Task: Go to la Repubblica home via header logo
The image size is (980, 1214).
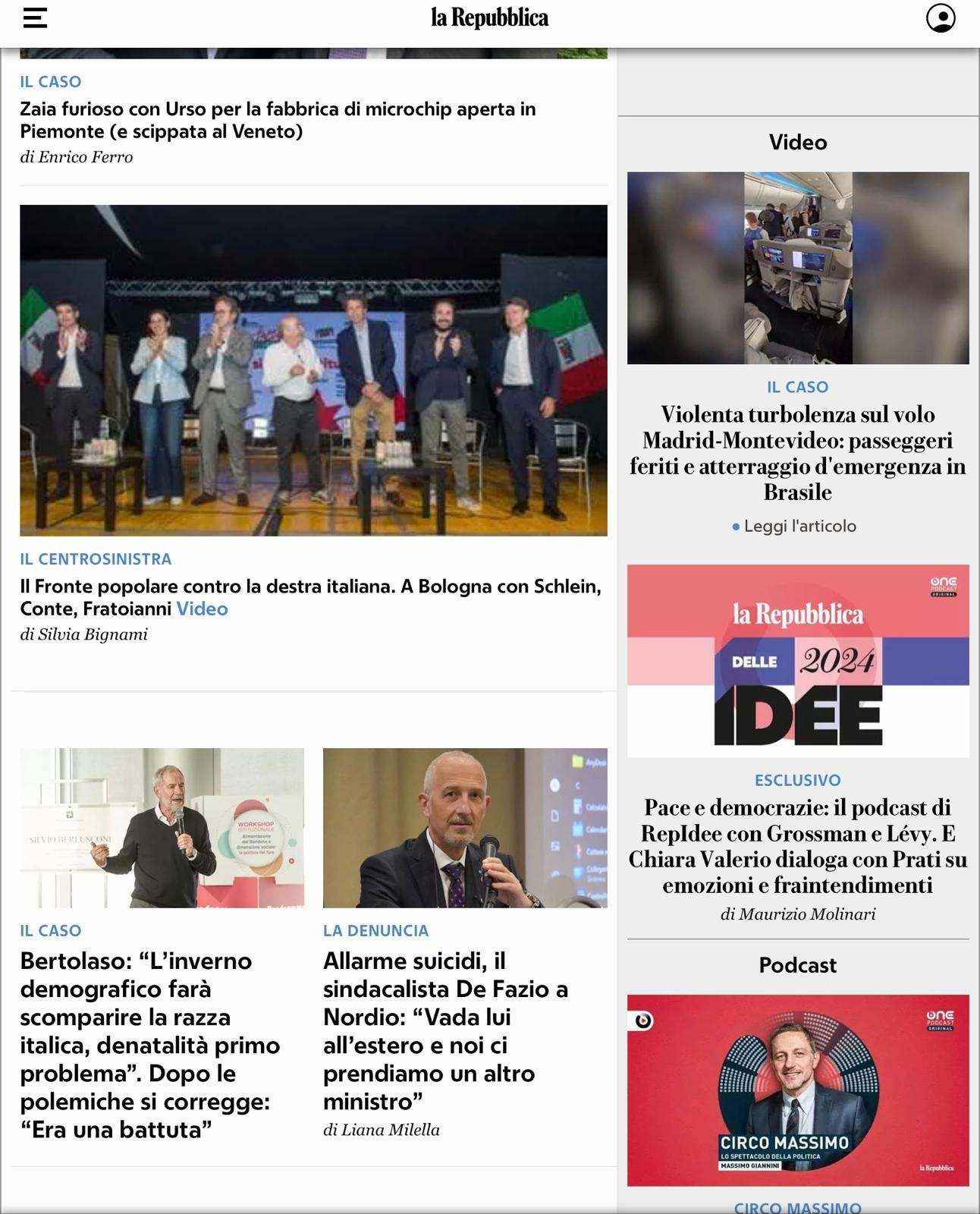Action: tap(489, 18)
